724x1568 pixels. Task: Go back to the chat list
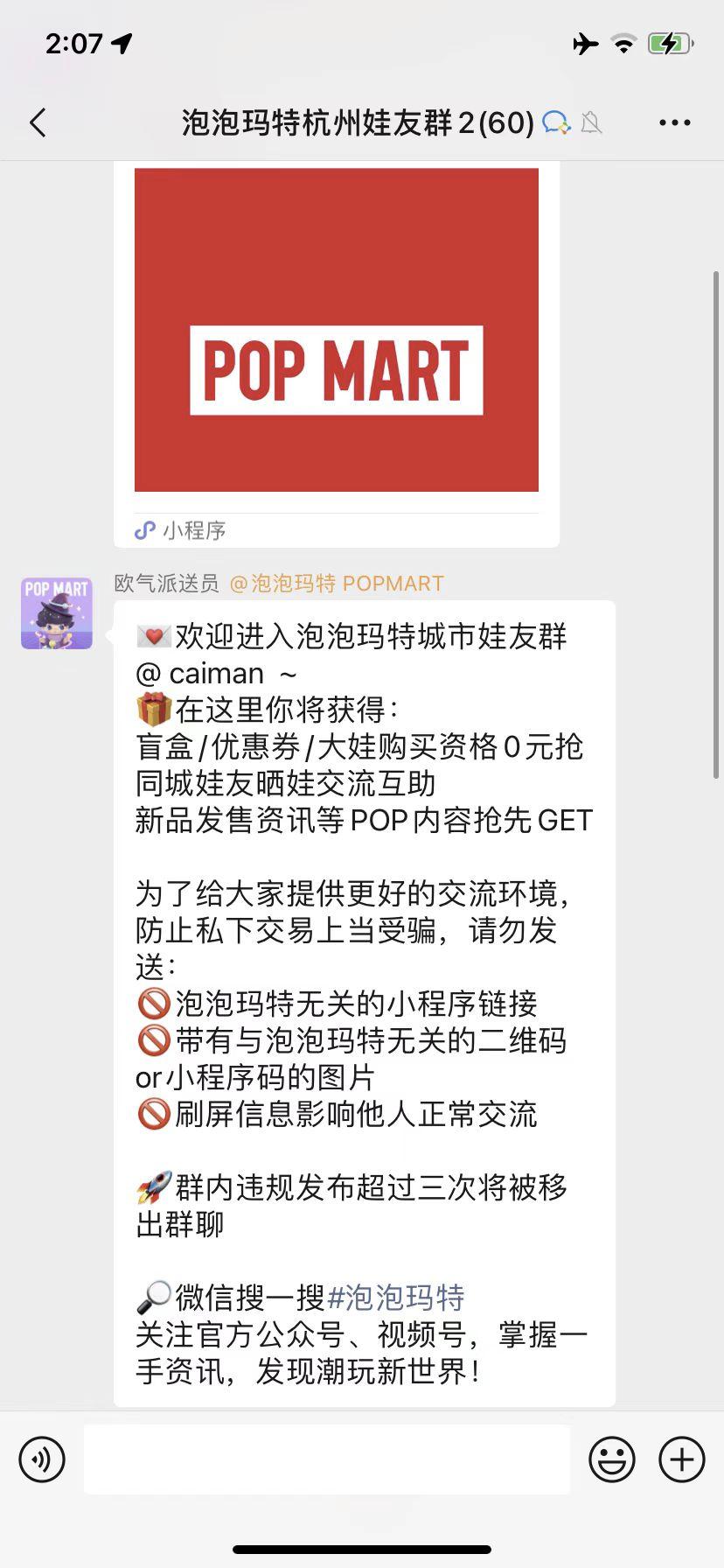click(x=38, y=122)
